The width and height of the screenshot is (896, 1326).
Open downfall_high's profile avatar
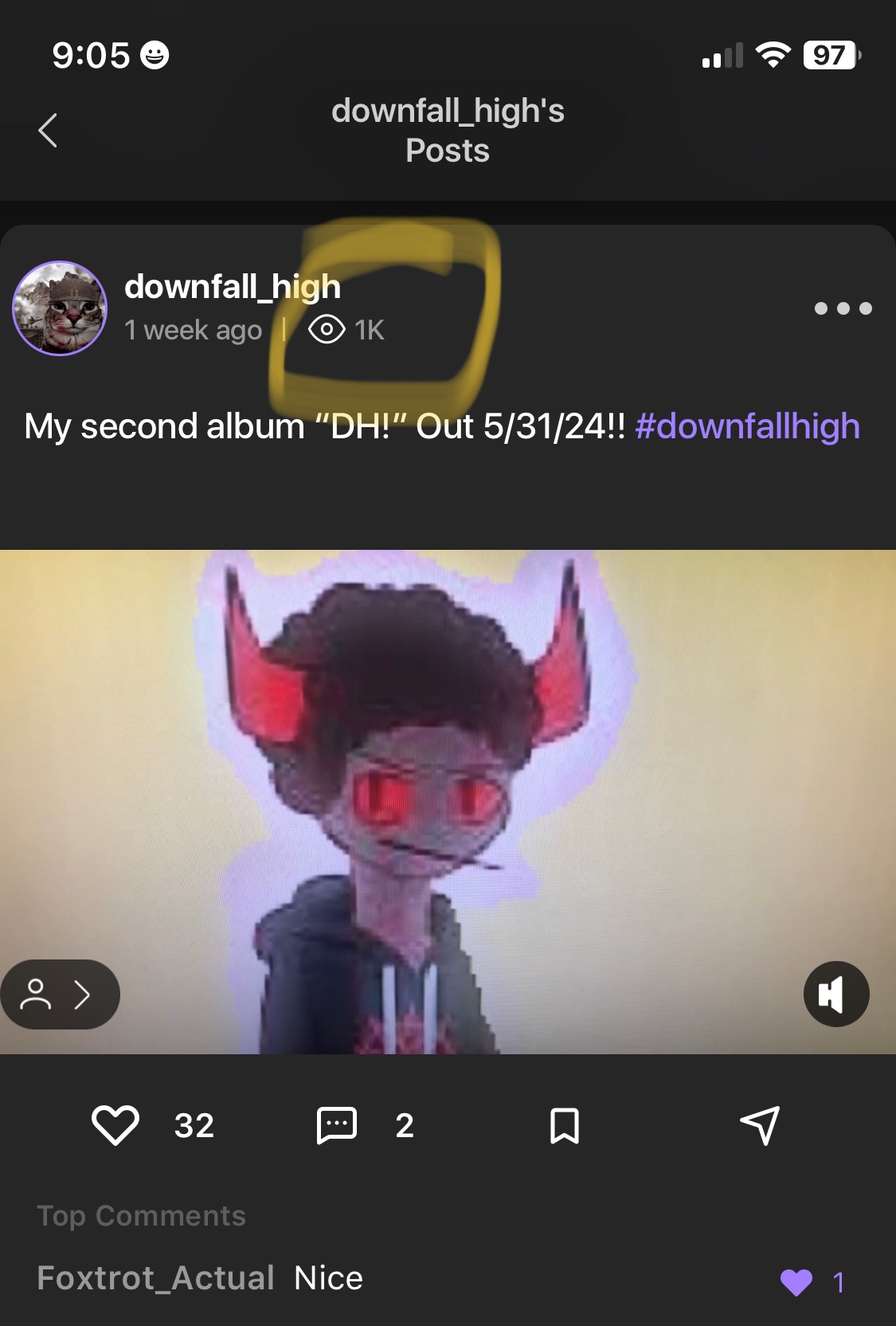[x=60, y=308]
